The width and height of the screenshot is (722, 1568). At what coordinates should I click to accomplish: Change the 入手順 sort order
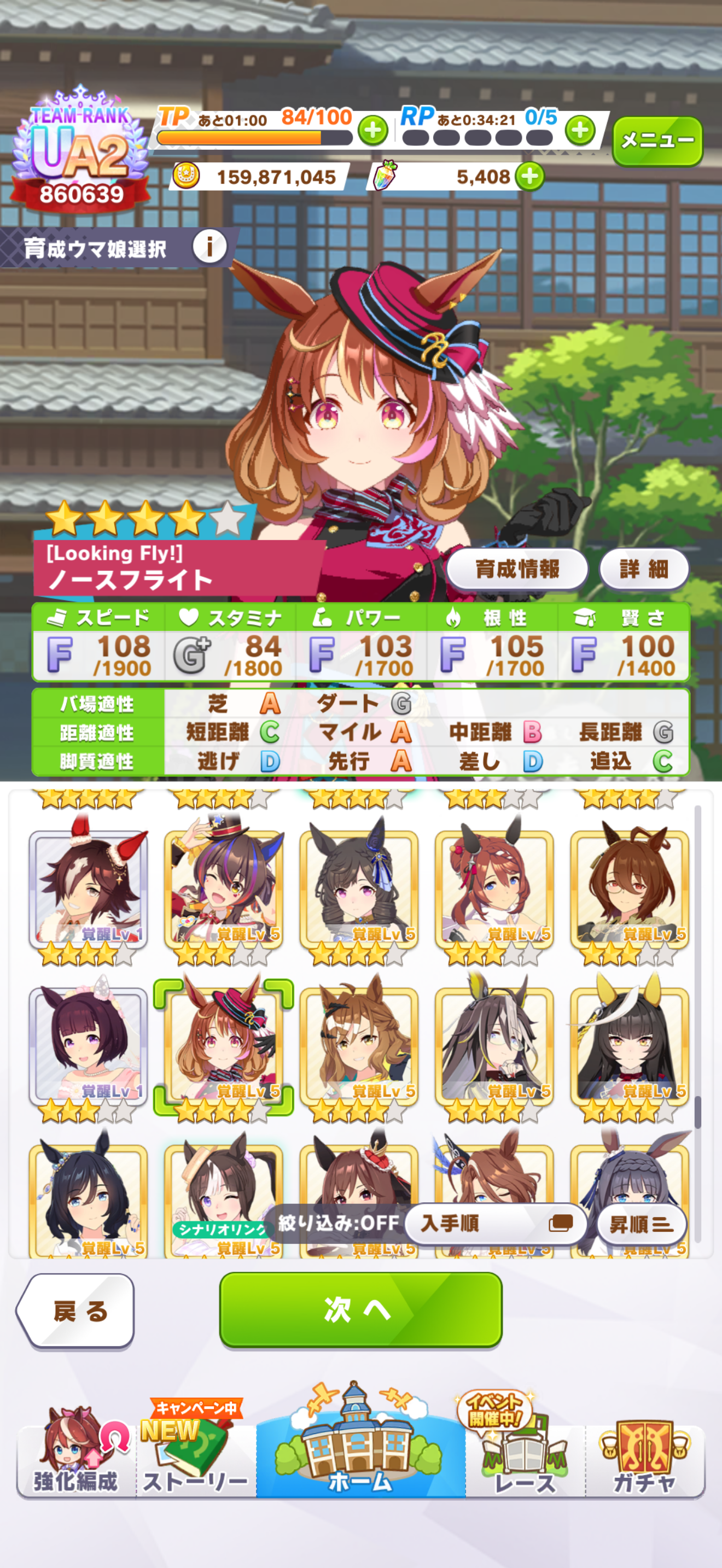[x=496, y=1223]
